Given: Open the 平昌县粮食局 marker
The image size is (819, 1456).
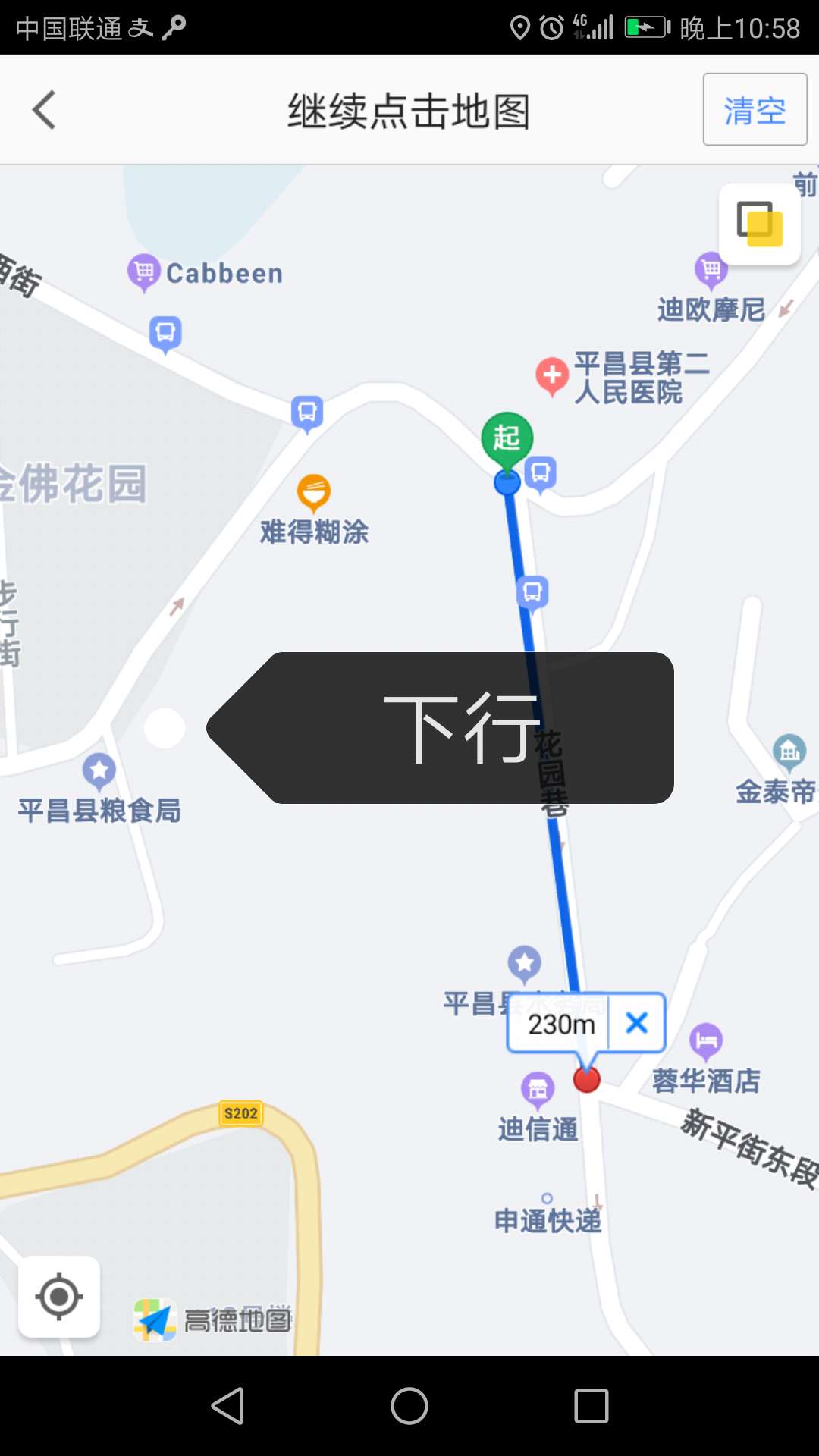Looking at the screenshot, I should click(x=99, y=772).
